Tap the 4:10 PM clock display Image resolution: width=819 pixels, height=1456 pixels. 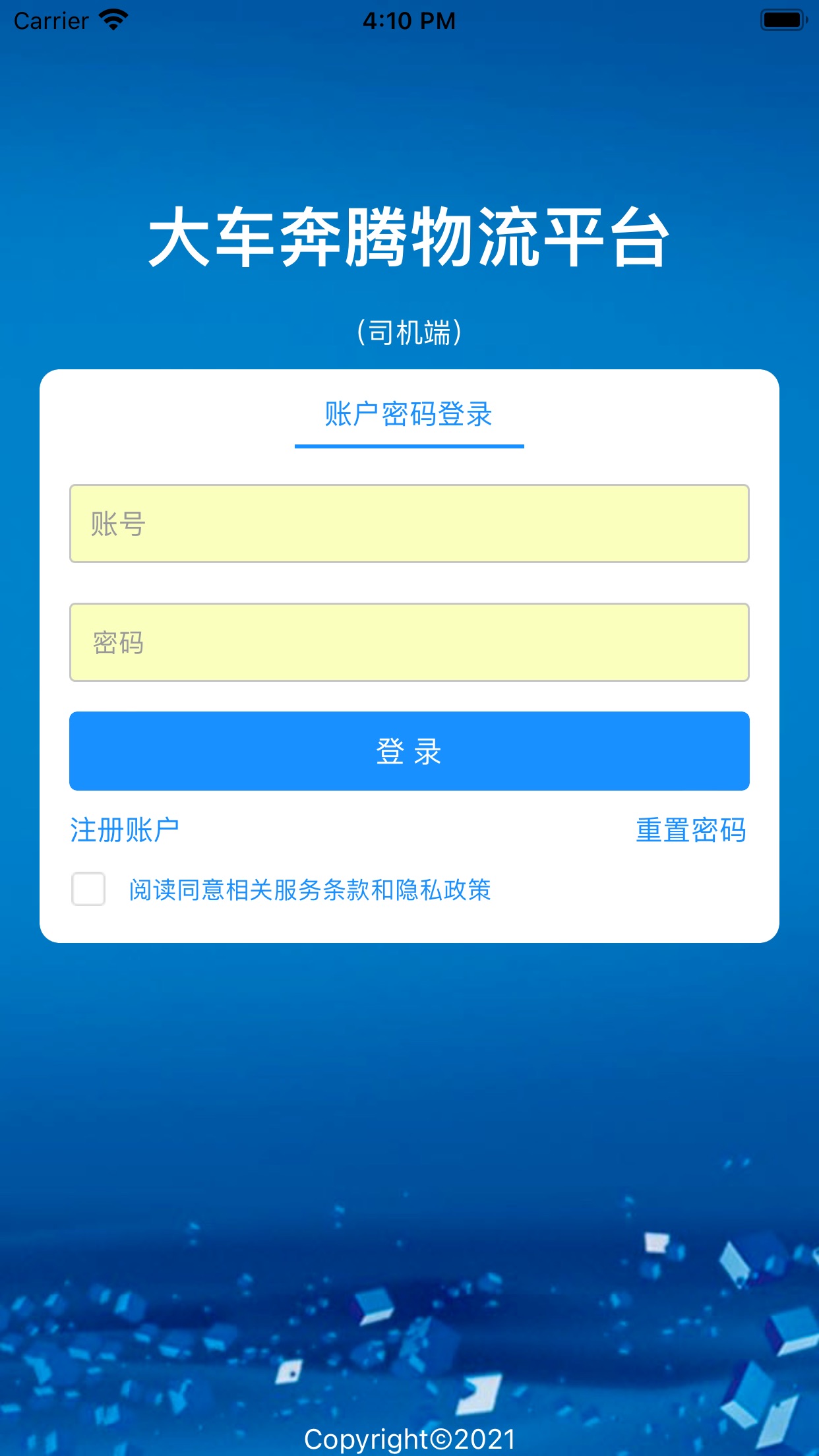pyautogui.click(x=409, y=20)
